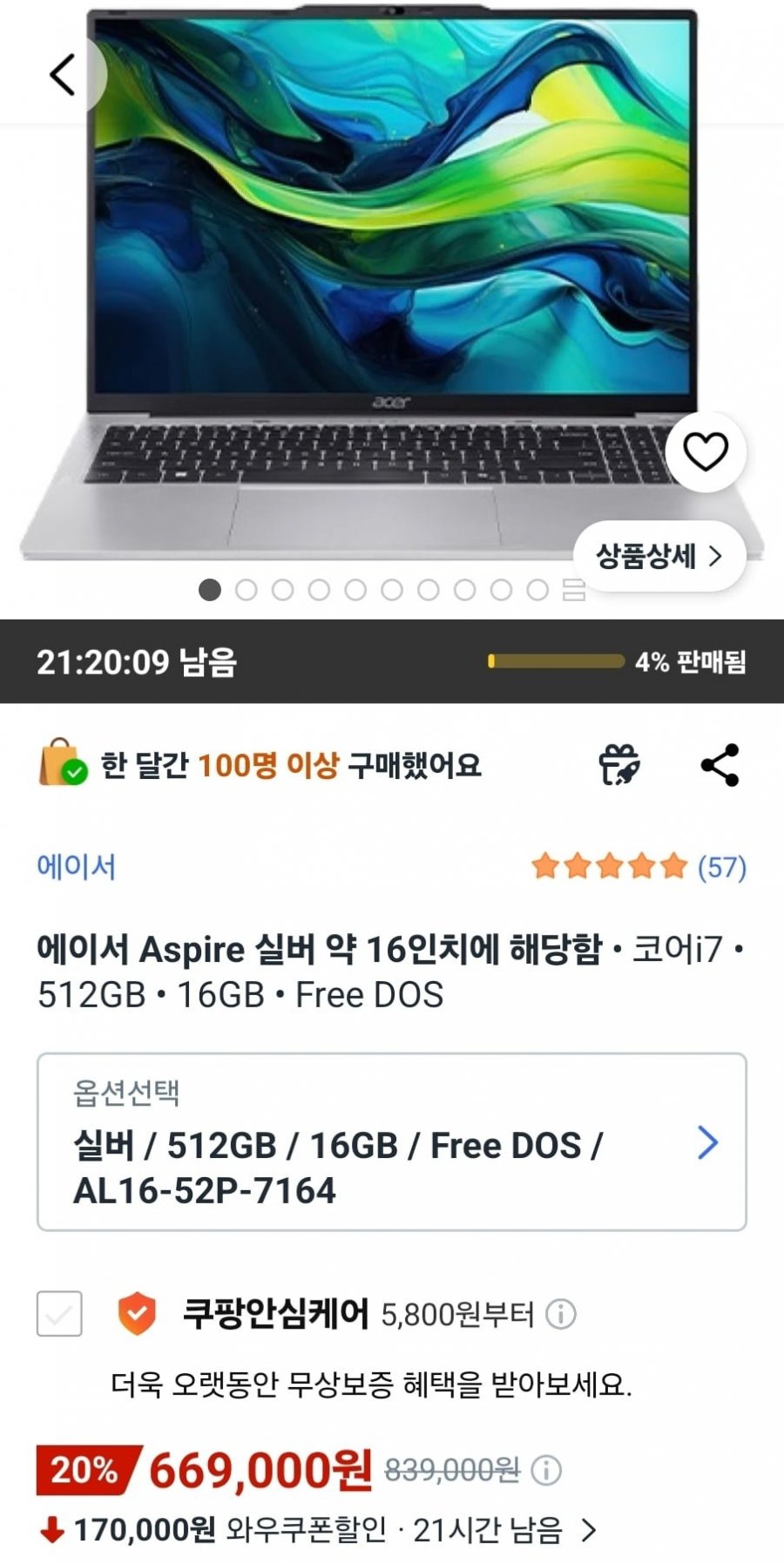
Task: Open the 57 star-rating reviews
Action: [x=639, y=866]
